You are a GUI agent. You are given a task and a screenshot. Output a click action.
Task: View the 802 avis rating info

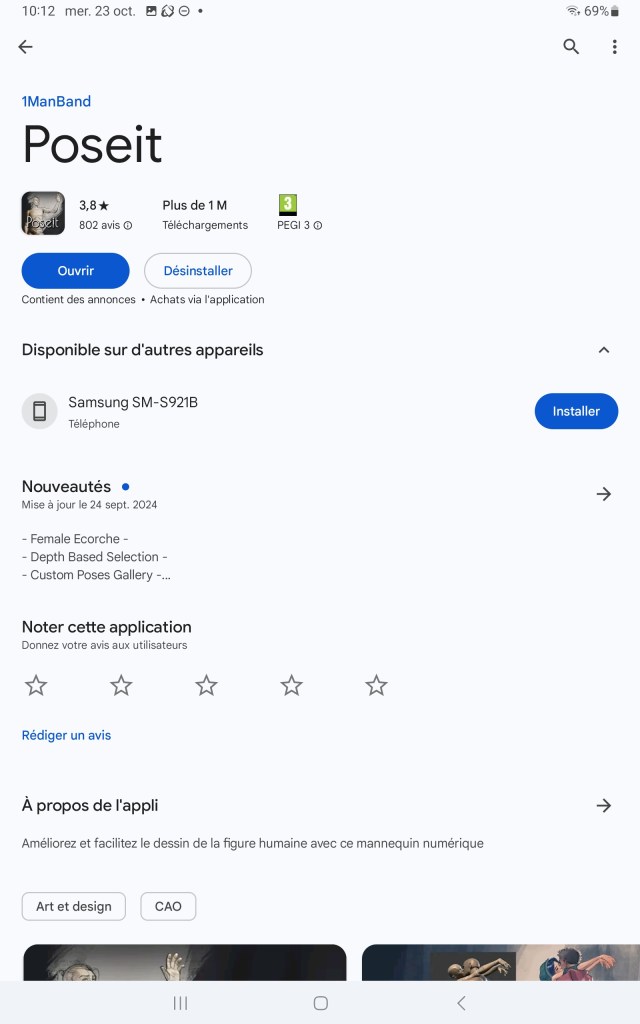[x=105, y=225]
